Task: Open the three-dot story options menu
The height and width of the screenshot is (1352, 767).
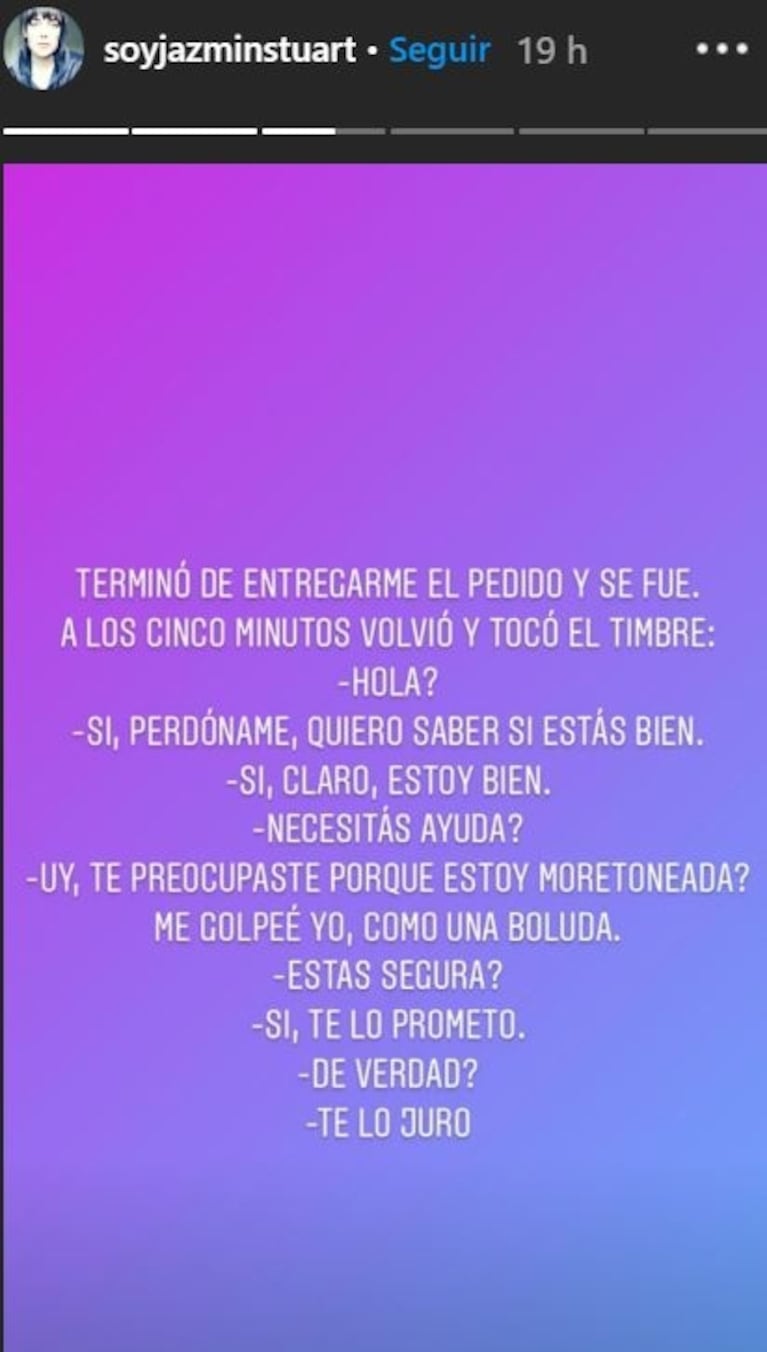Action: 721,50
